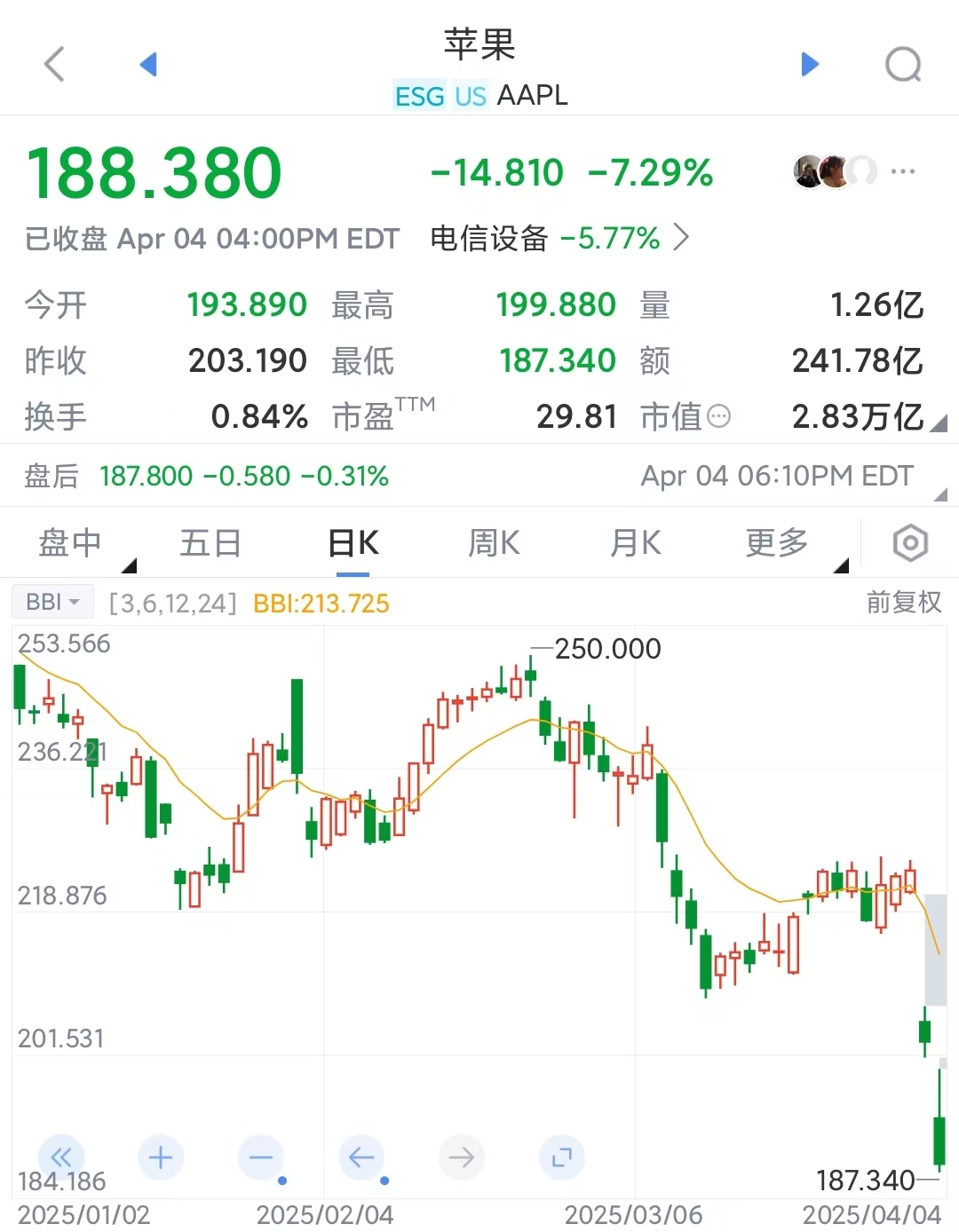
Task: Open the BBI indicator dropdown
Action: (52, 602)
